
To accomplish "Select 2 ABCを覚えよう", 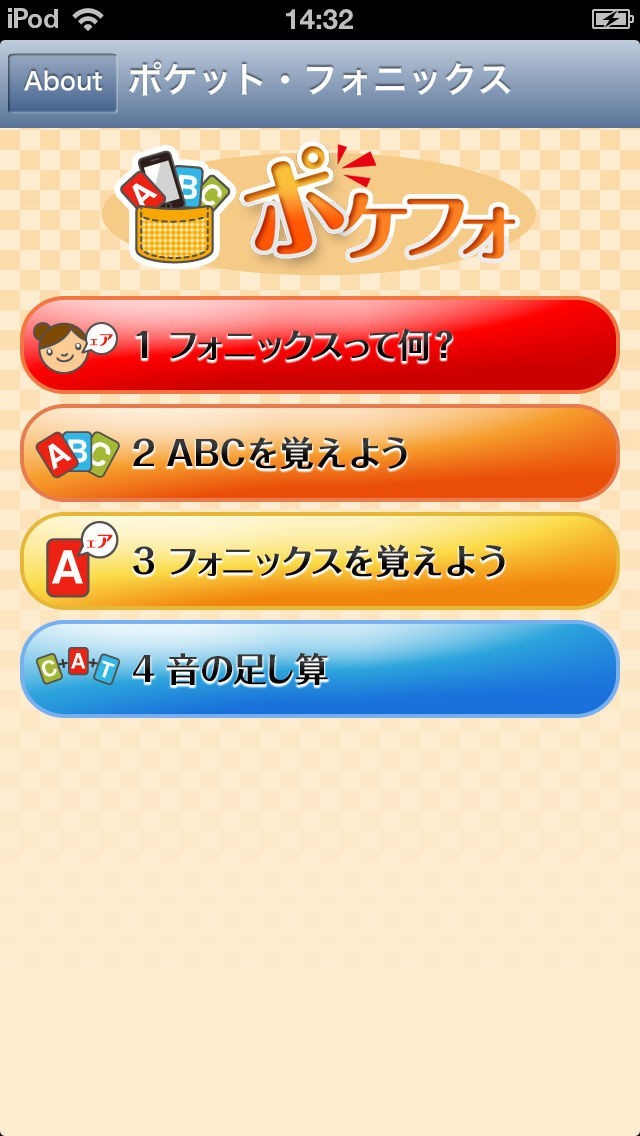I will point(320,454).
